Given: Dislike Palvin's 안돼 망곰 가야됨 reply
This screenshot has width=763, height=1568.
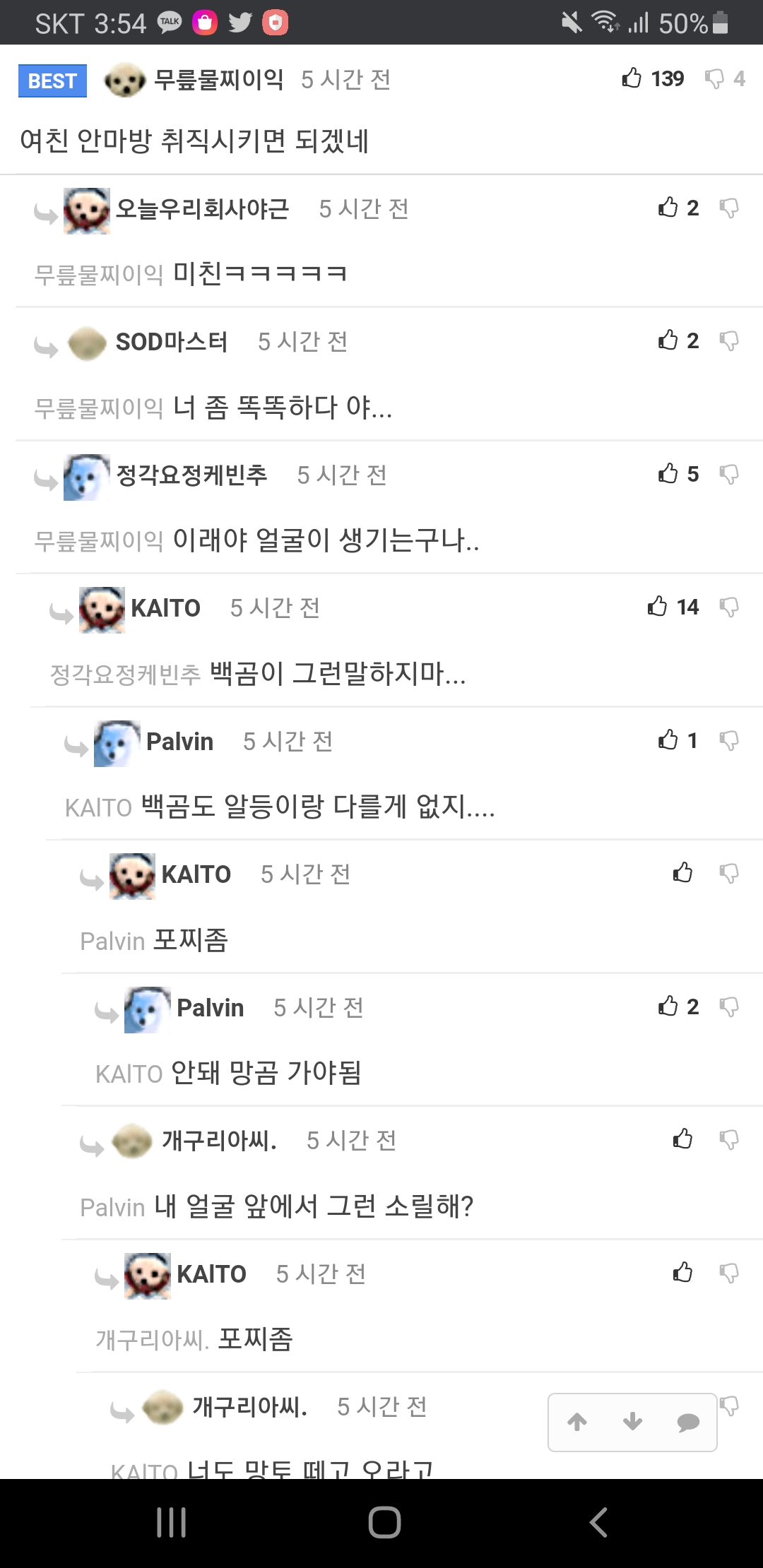Looking at the screenshot, I should pyautogui.click(x=729, y=1006).
